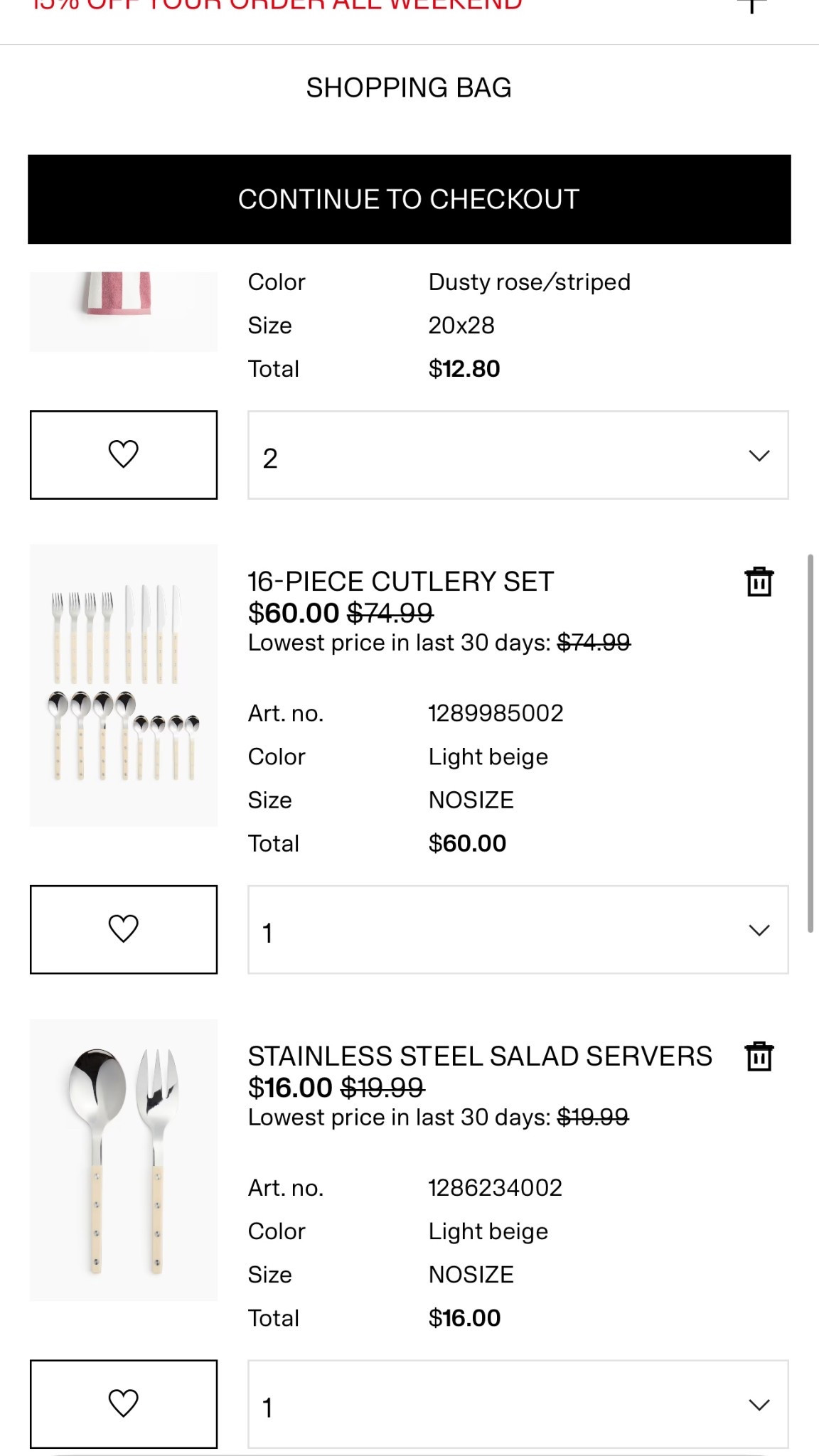819x1456 pixels.
Task: Remove the Stainless Steel Salad Servers item
Action: (x=758, y=1057)
